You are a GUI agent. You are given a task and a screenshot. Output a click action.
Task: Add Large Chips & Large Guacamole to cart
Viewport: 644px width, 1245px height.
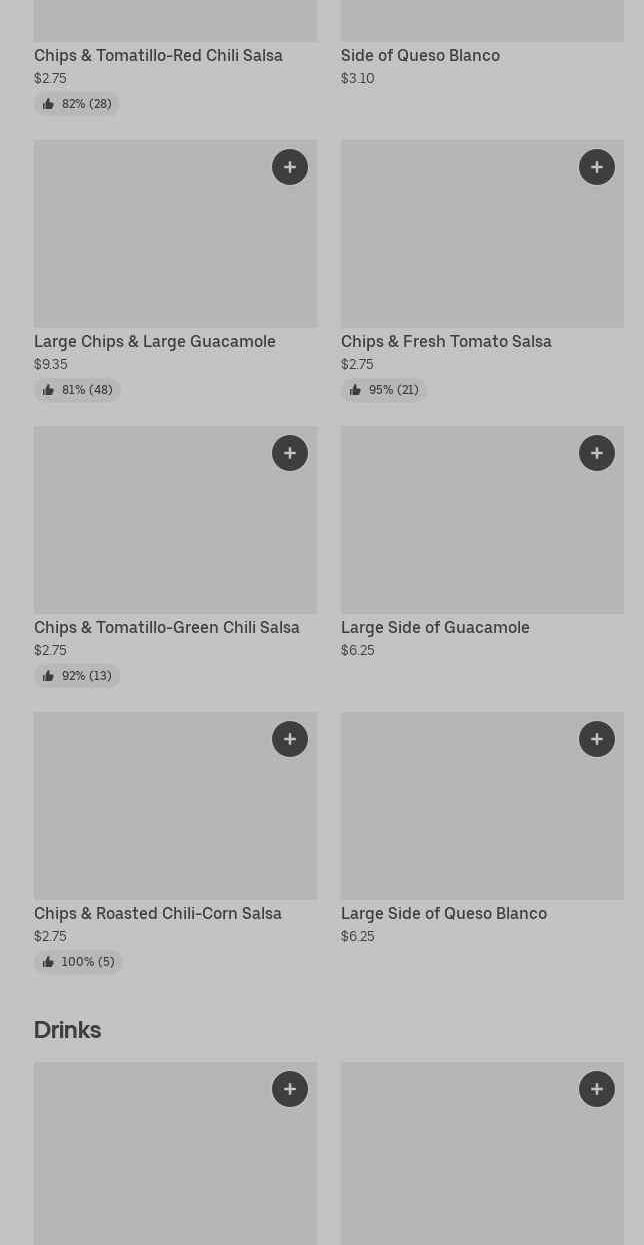click(x=290, y=167)
